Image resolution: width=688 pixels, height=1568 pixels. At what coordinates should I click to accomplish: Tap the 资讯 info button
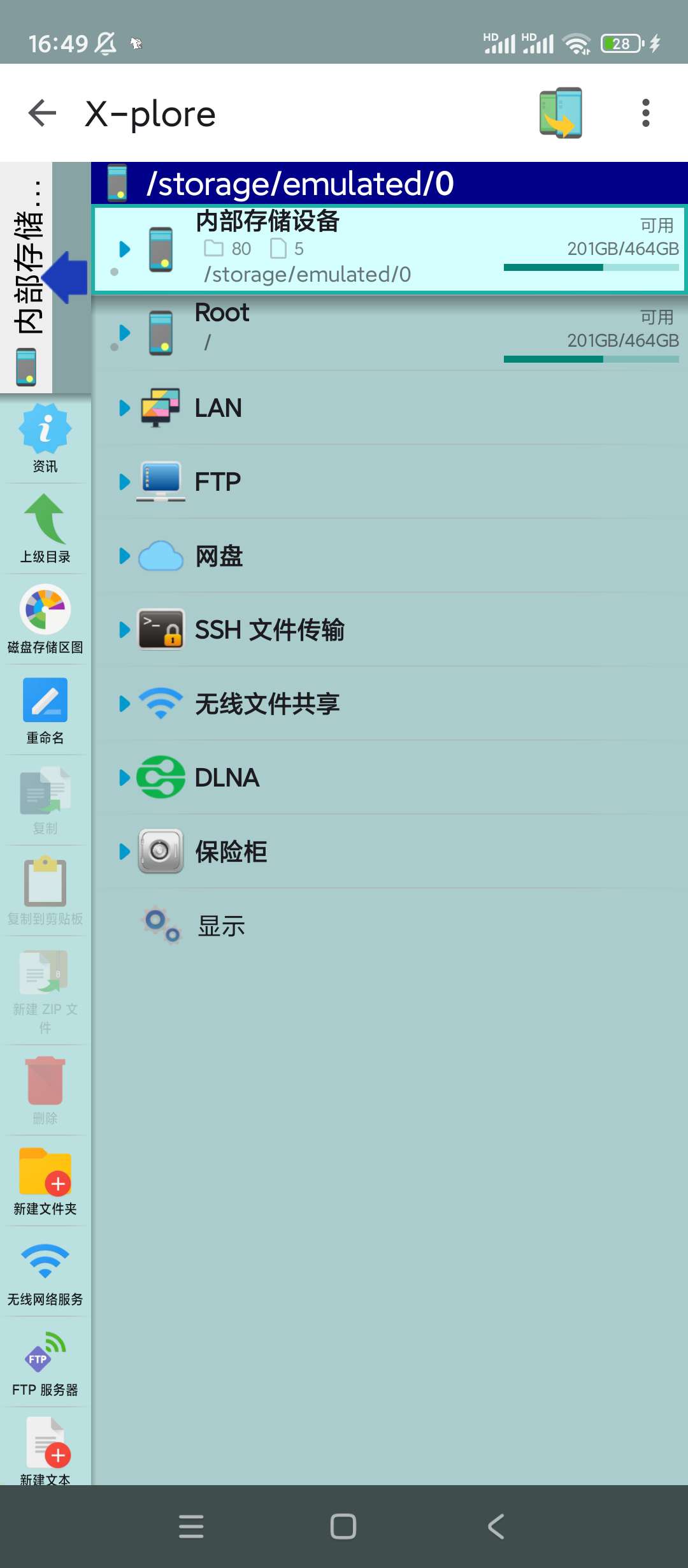tap(45, 438)
